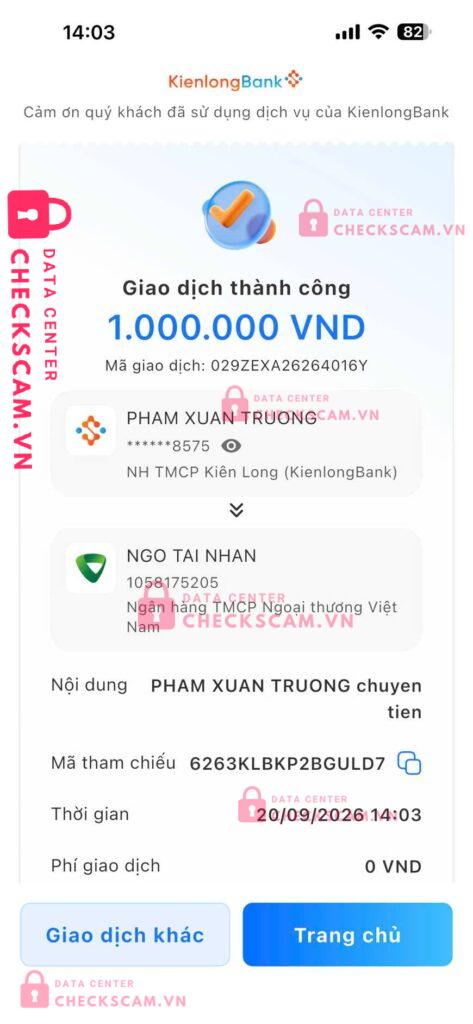Go to Trang chủ home screen

348,935
